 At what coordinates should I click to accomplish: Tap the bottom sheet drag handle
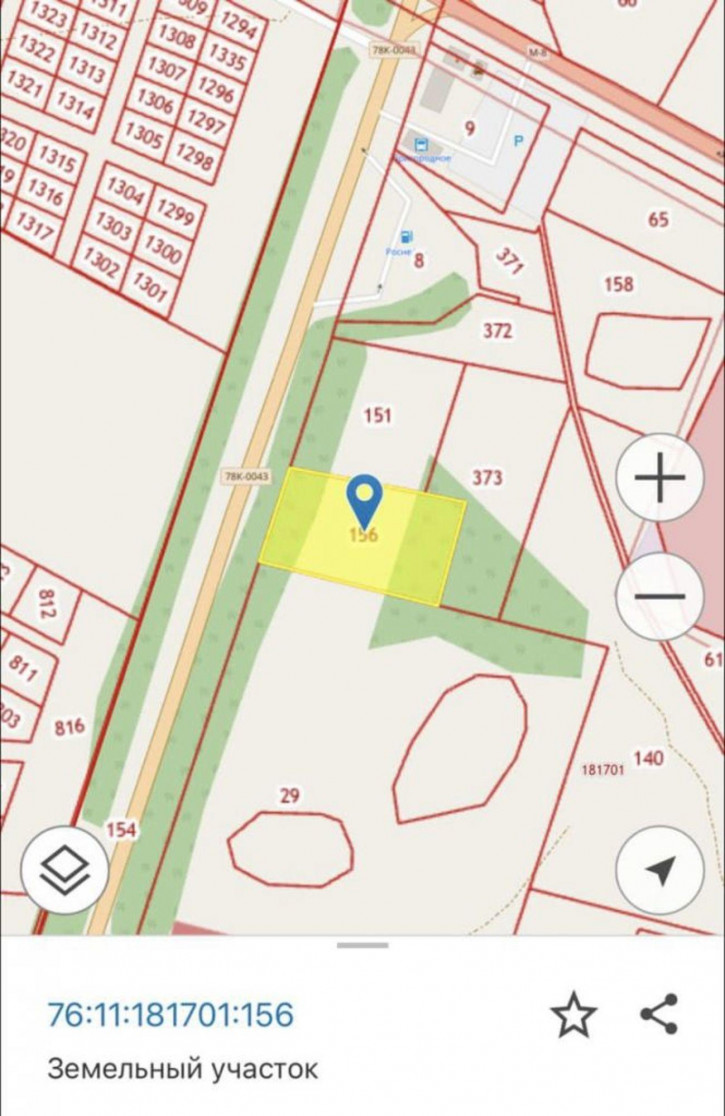click(362, 945)
